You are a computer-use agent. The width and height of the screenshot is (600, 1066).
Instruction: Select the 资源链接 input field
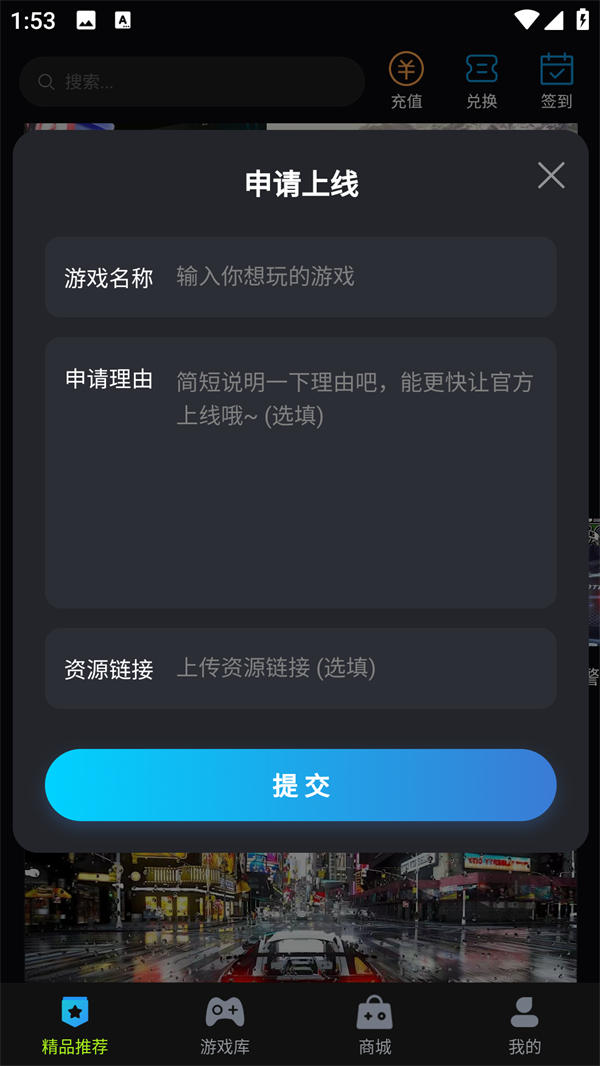pyautogui.click(x=355, y=668)
